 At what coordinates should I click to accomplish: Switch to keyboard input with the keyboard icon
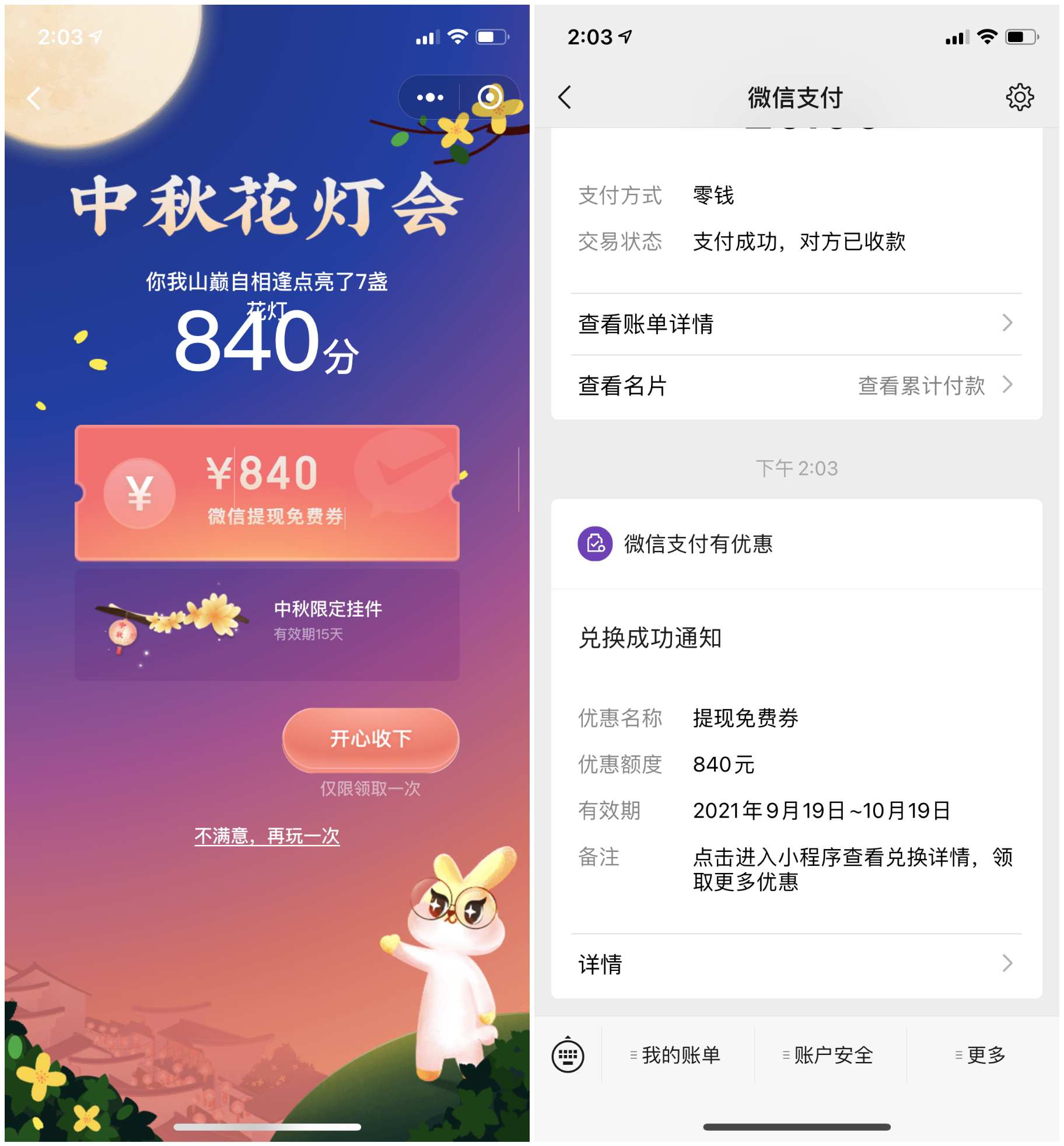567,1055
